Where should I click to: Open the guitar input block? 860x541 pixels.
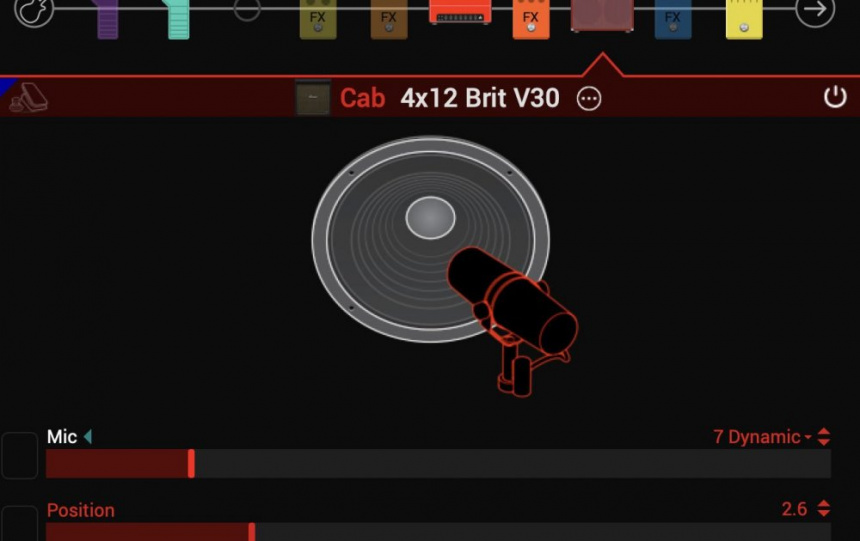tap(34, 11)
